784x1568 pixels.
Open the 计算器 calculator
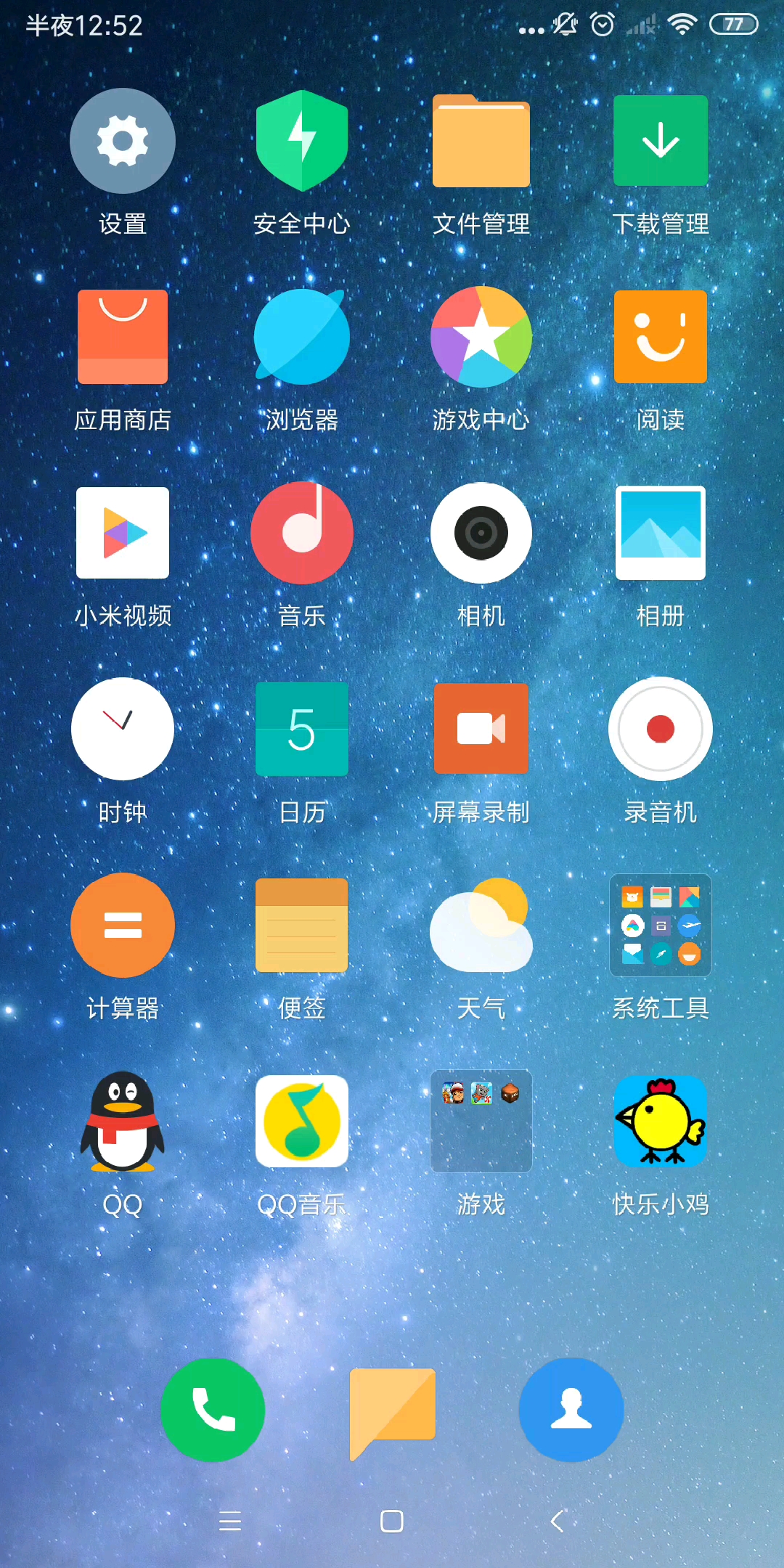(x=122, y=925)
